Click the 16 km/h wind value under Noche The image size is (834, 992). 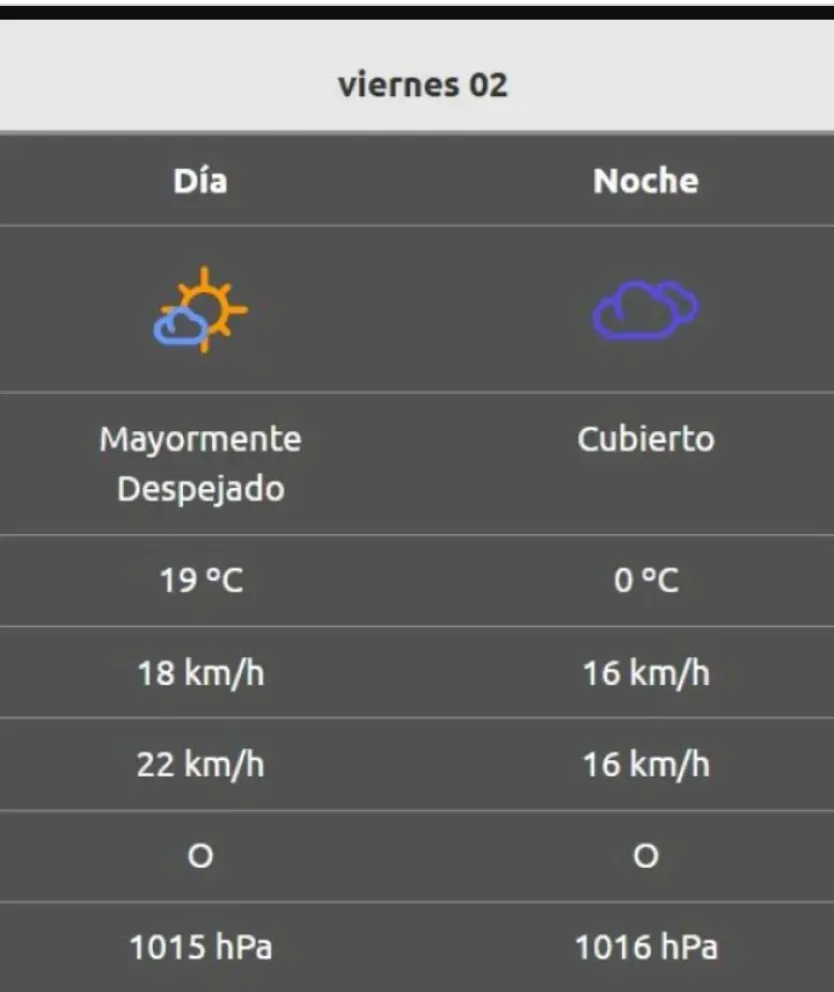click(645, 673)
